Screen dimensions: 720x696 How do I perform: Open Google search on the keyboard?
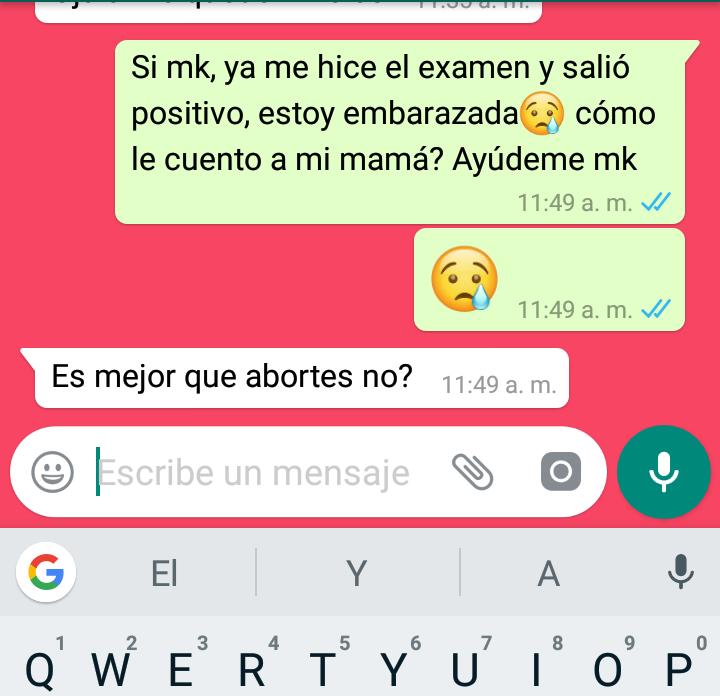[46, 573]
